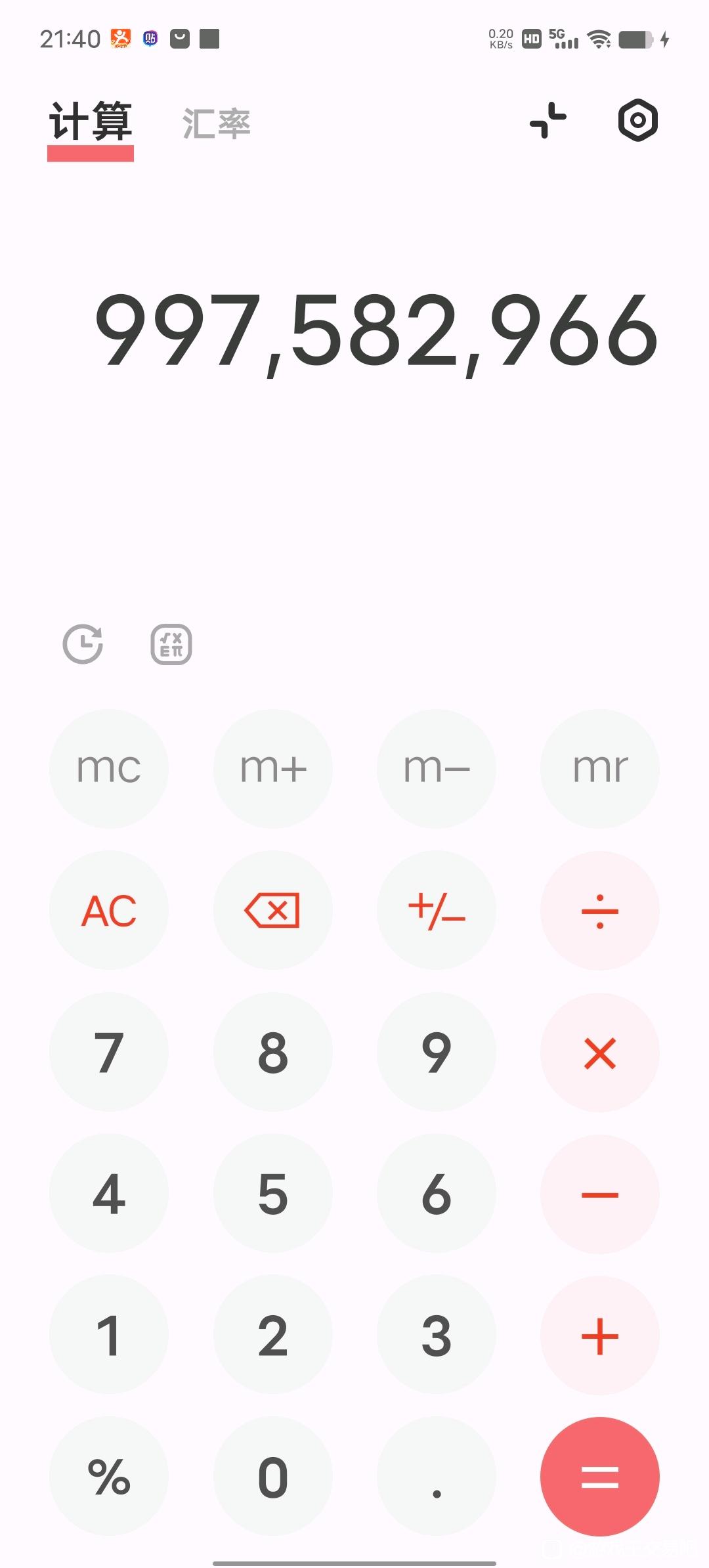Image resolution: width=709 pixels, height=1568 pixels.
Task: Tap the minus operator
Action: [600, 1194]
